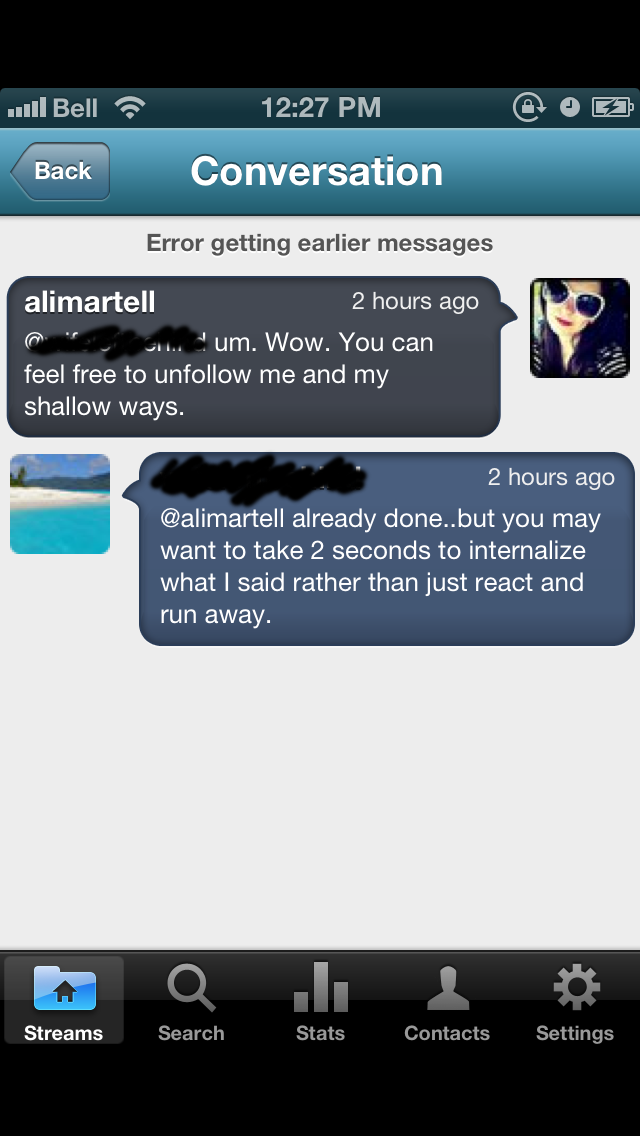This screenshot has height=1136, width=640.
Task: Switch to the Streams tab
Action: pyautogui.click(x=64, y=1000)
